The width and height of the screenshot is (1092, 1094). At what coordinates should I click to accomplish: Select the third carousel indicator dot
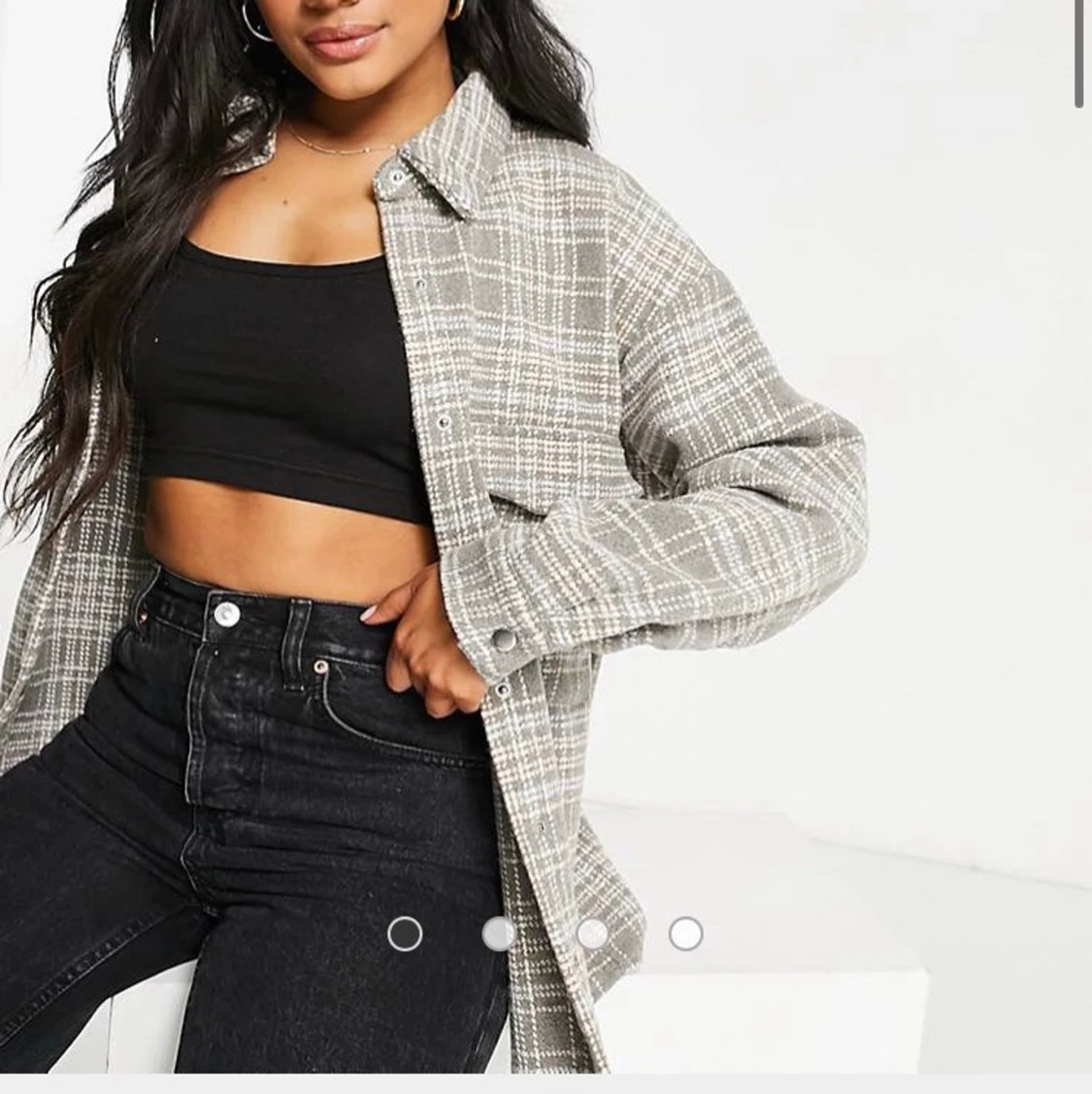590,932
